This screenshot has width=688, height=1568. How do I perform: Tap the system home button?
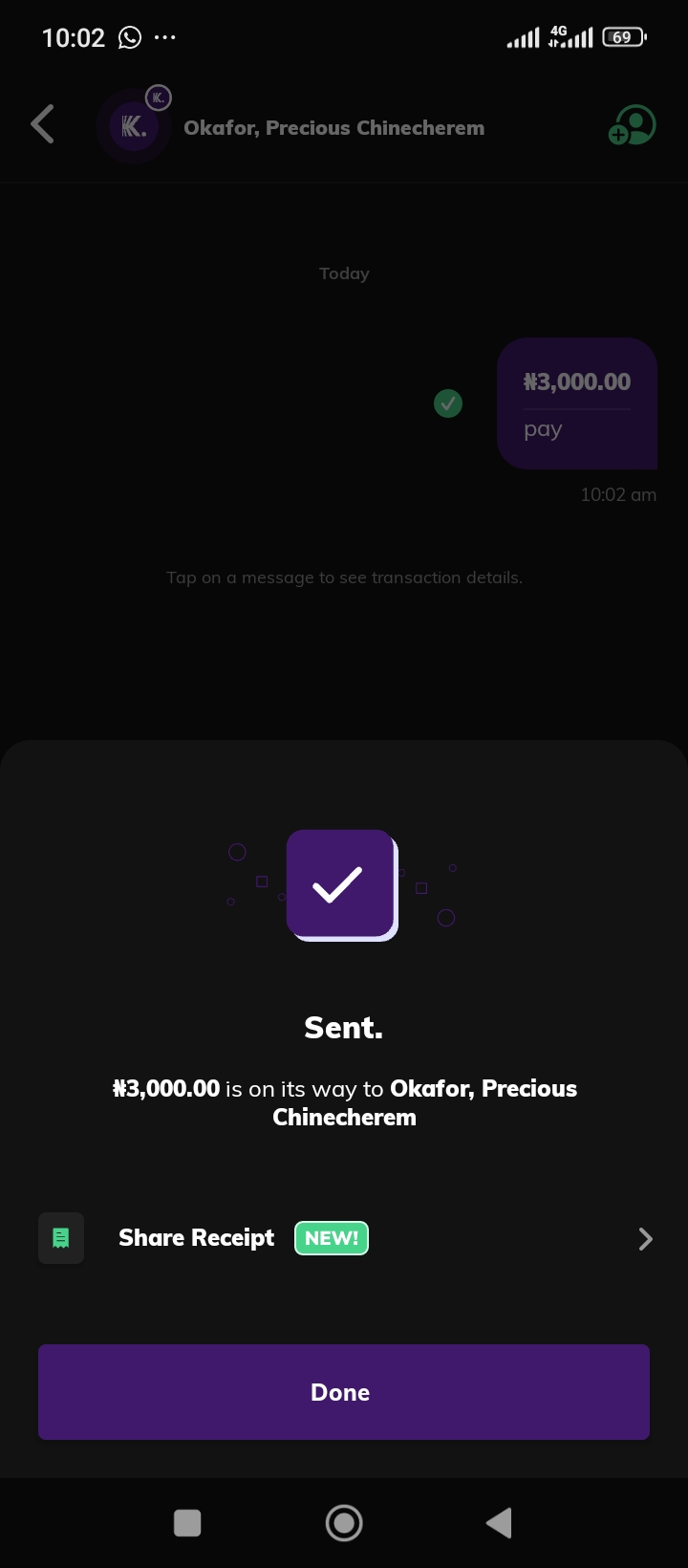(344, 1522)
